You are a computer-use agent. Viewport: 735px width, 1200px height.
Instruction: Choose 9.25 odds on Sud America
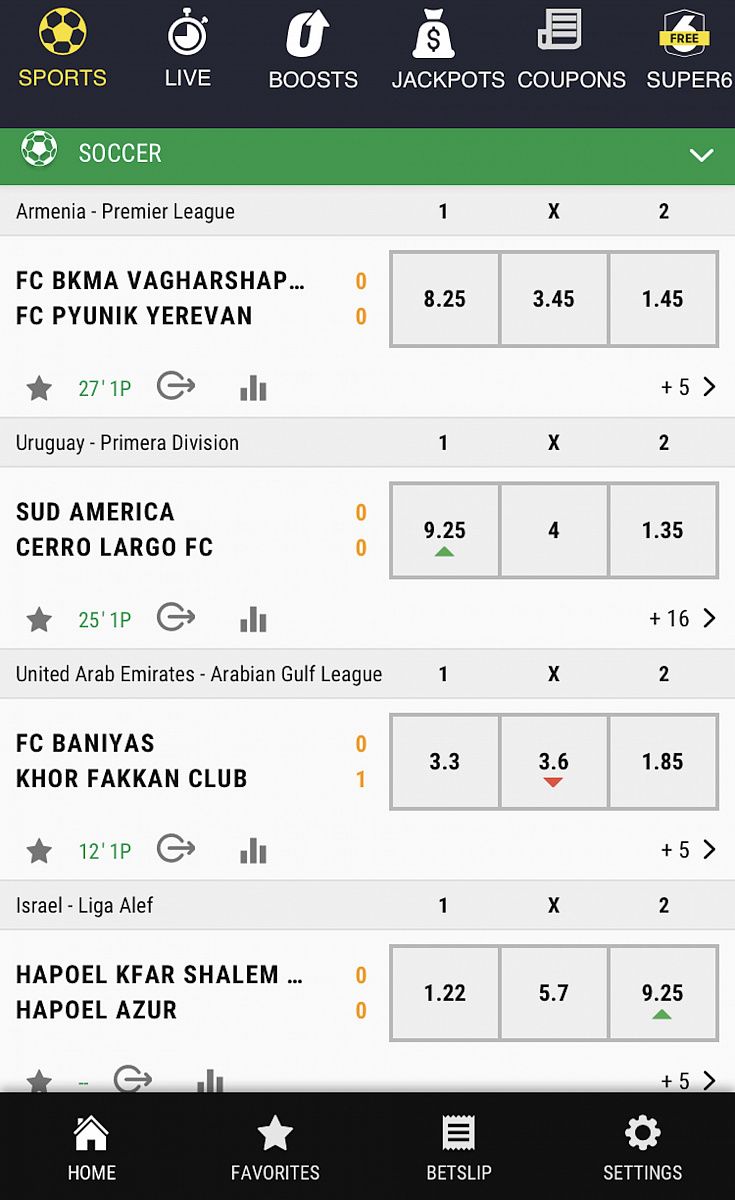click(x=444, y=531)
